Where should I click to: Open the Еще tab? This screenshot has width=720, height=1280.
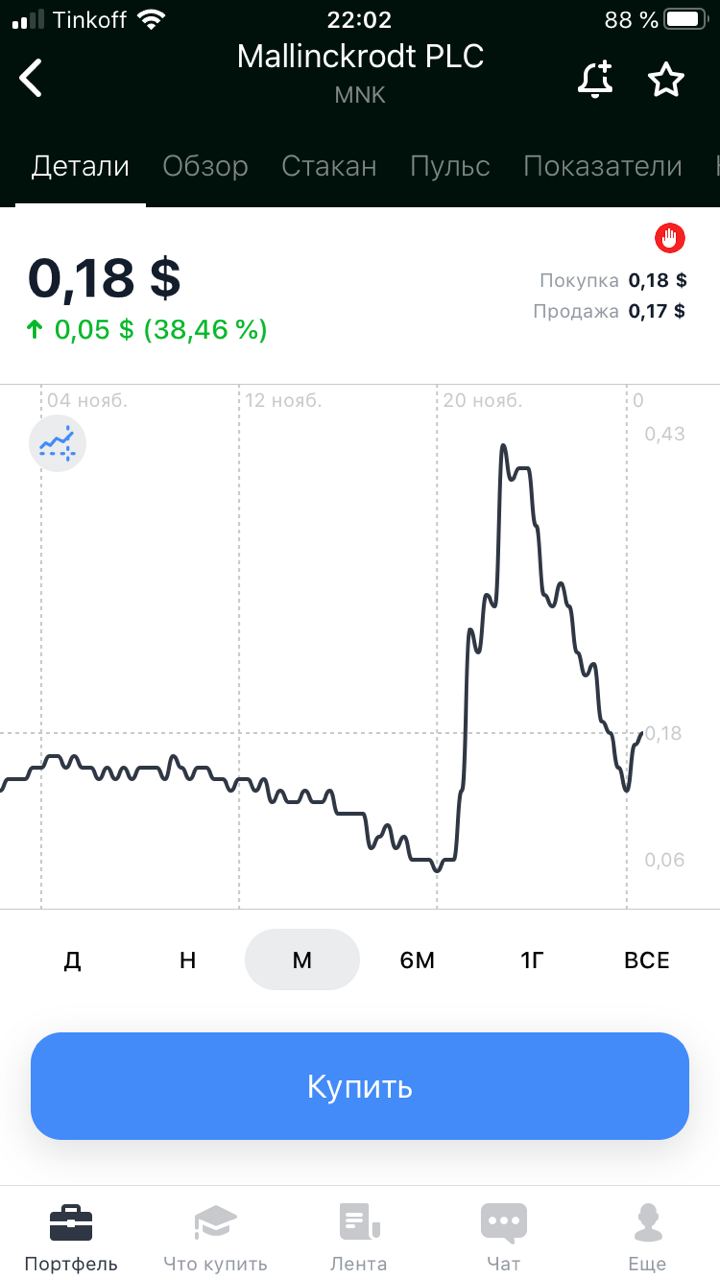[647, 1237]
